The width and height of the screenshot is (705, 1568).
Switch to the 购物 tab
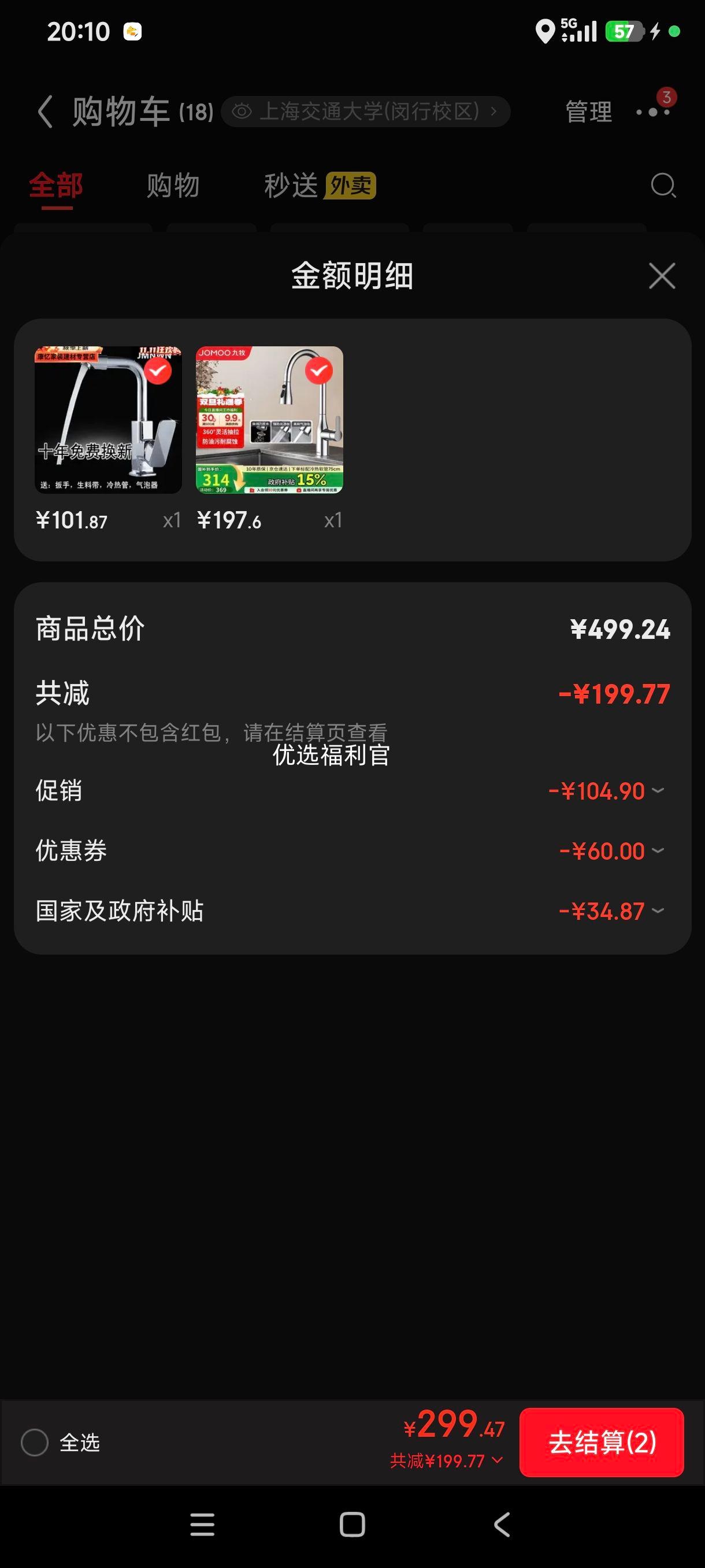point(172,186)
